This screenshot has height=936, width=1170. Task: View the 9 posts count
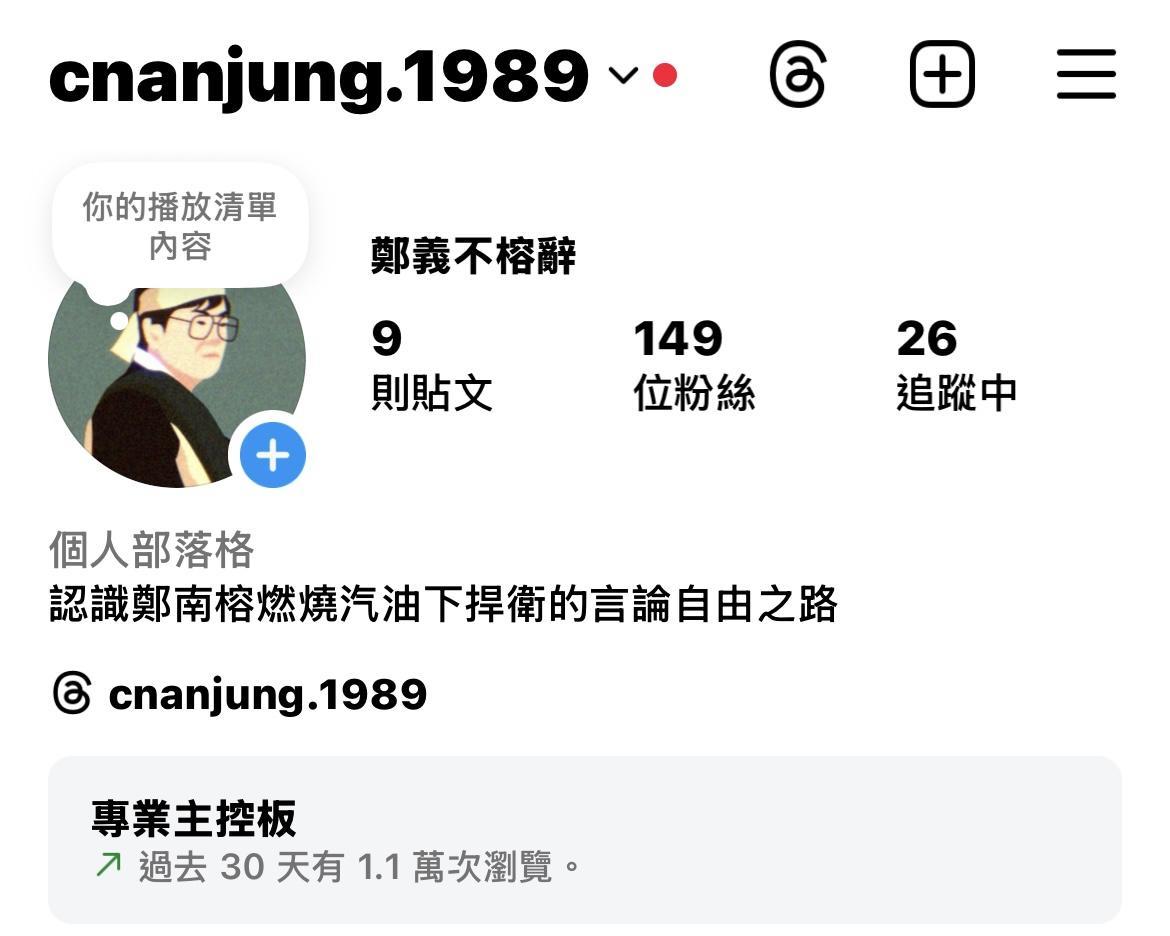(x=430, y=366)
